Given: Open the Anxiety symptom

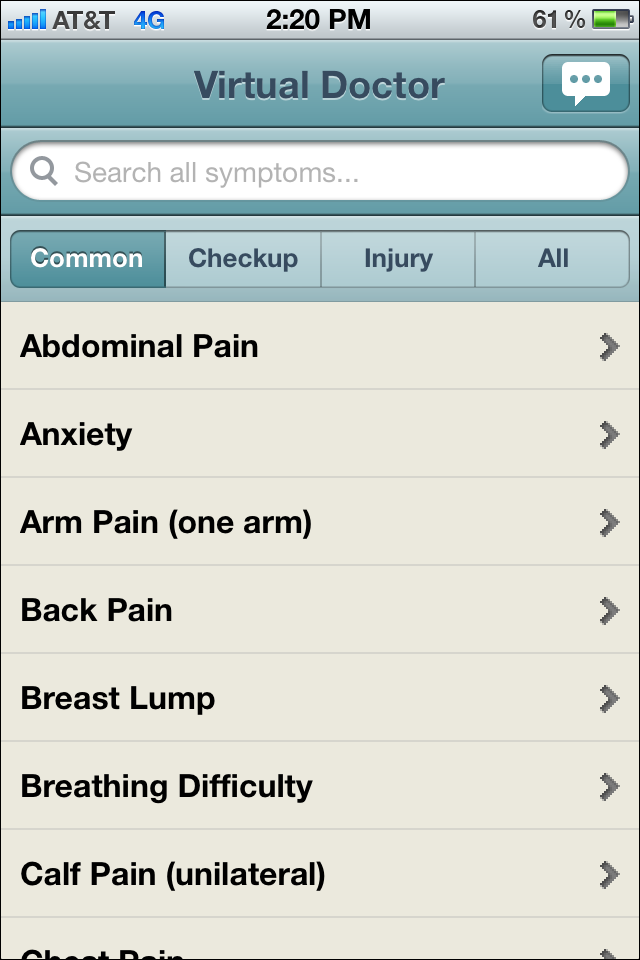Looking at the screenshot, I should pos(320,434).
